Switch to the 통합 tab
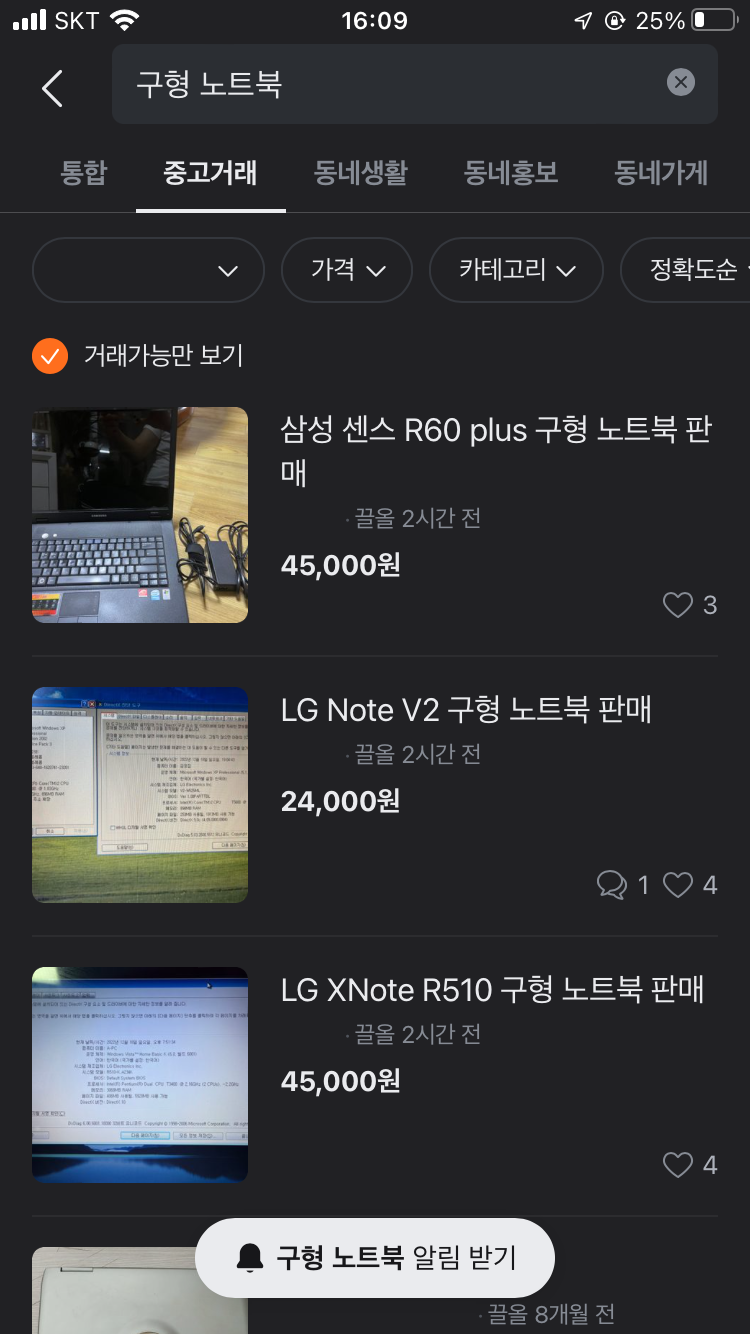This screenshot has width=750, height=1334. point(84,173)
